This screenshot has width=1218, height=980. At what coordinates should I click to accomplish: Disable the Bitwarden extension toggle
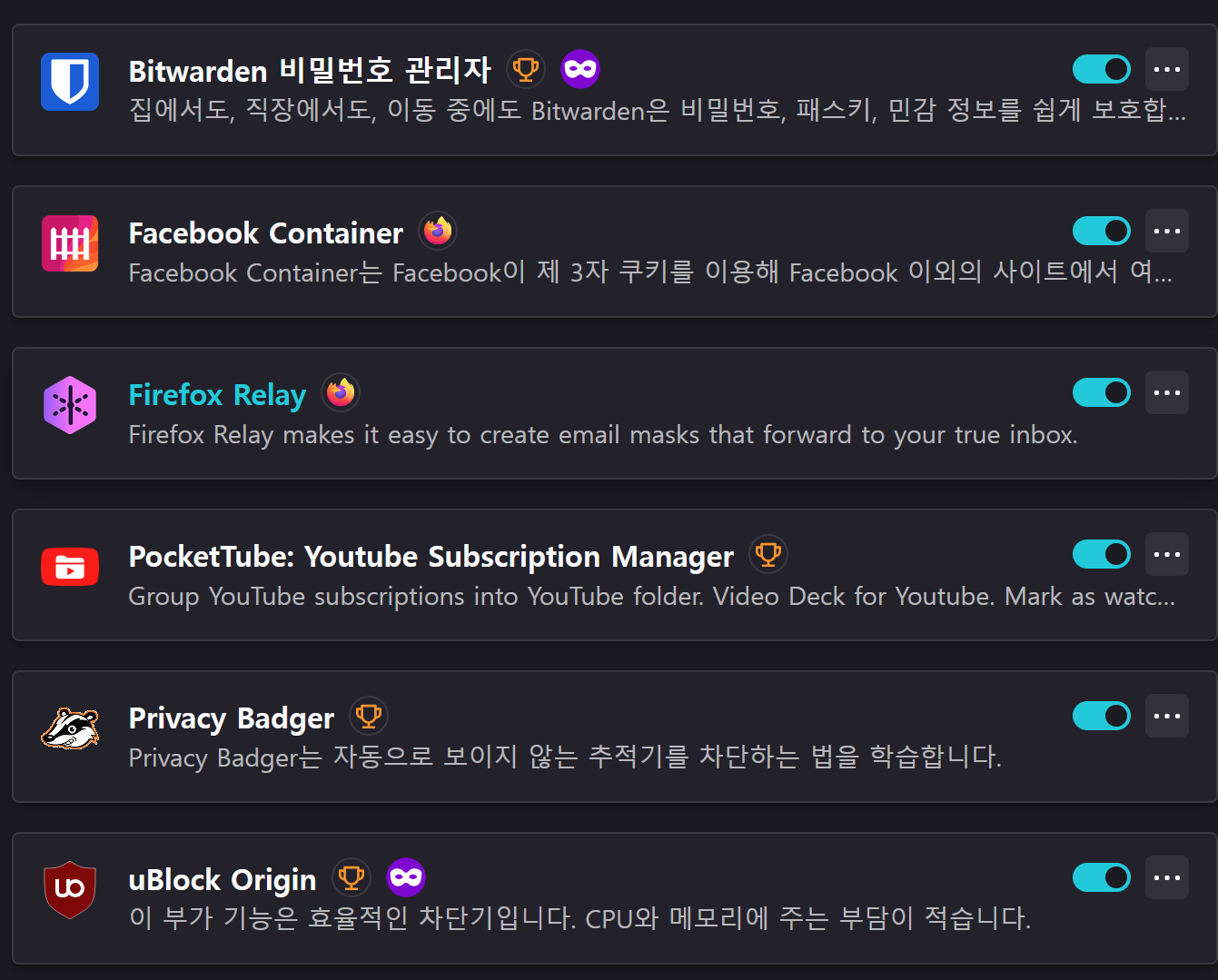point(1101,69)
